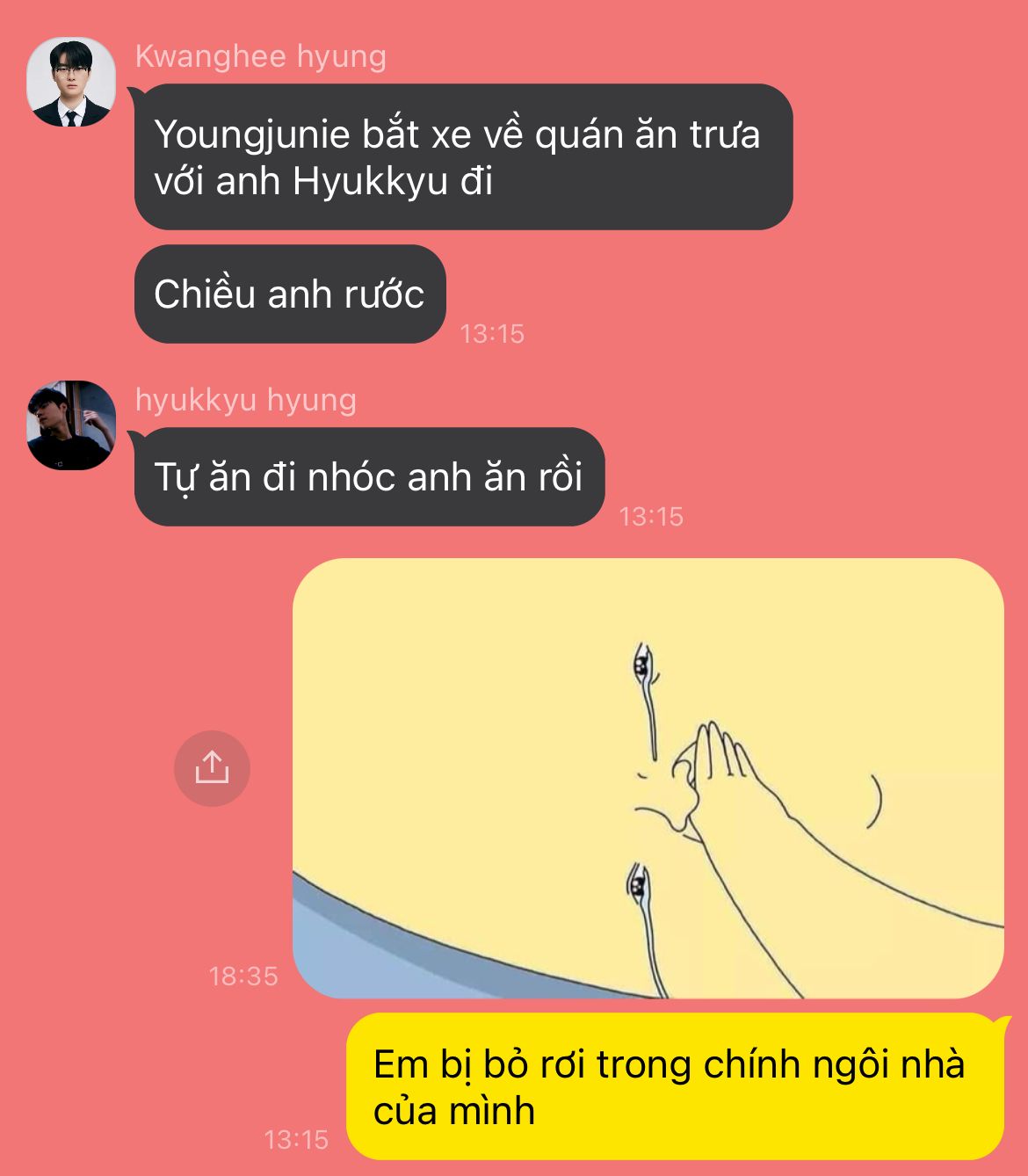Open Kwanghee hyung's profile picture
The width and height of the screenshot is (1028, 1176).
(71, 82)
